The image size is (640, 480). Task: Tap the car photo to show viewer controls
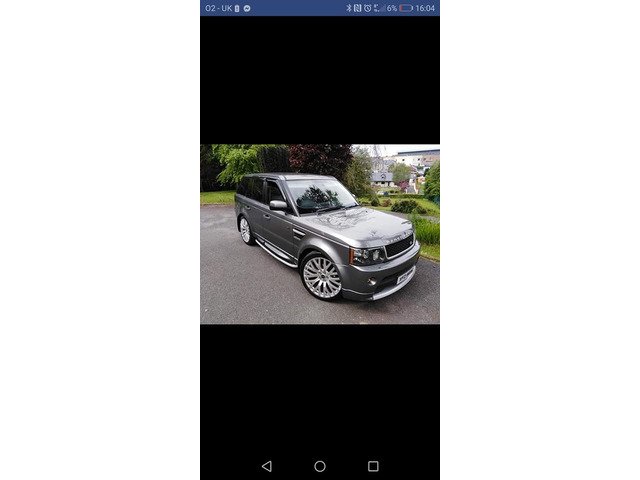pos(319,234)
